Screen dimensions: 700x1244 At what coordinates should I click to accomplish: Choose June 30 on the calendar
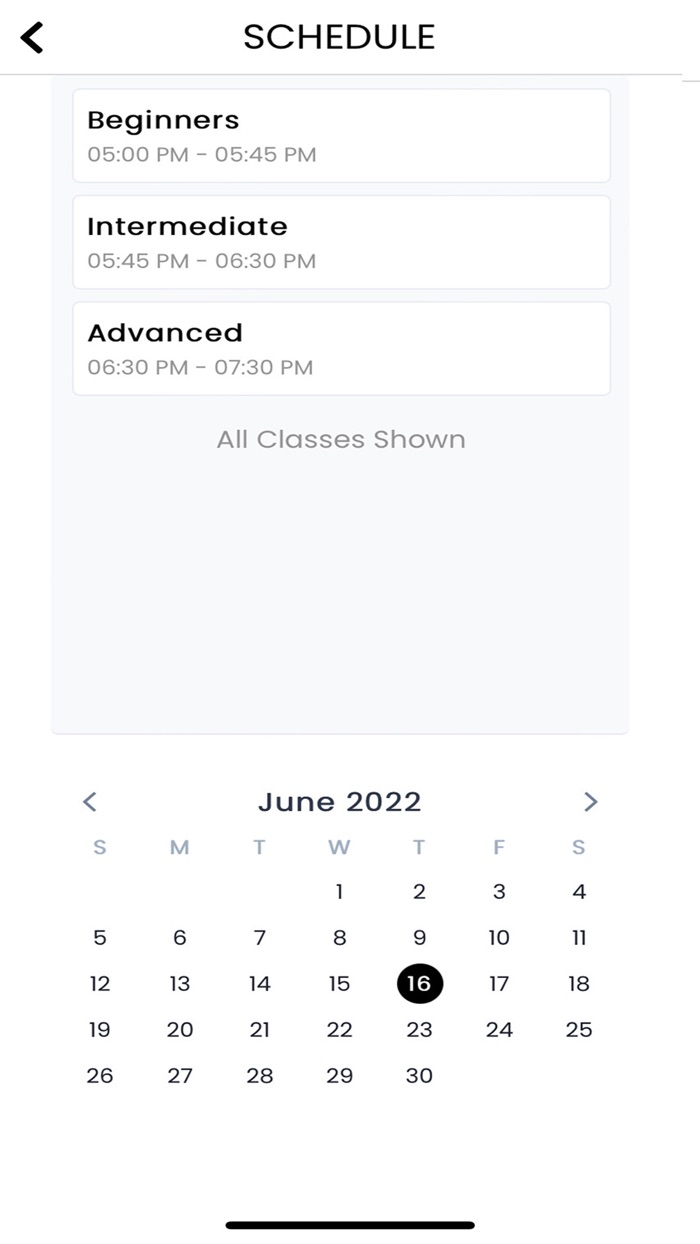[419, 1075]
